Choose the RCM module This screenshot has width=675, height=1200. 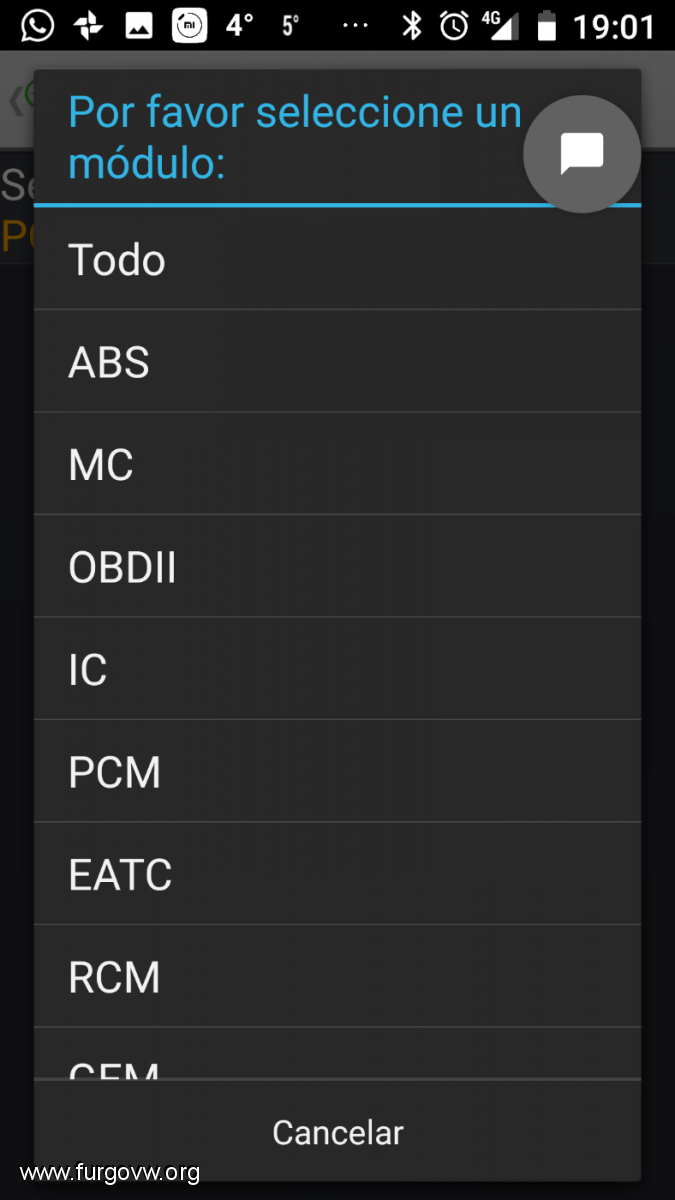[x=337, y=977]
